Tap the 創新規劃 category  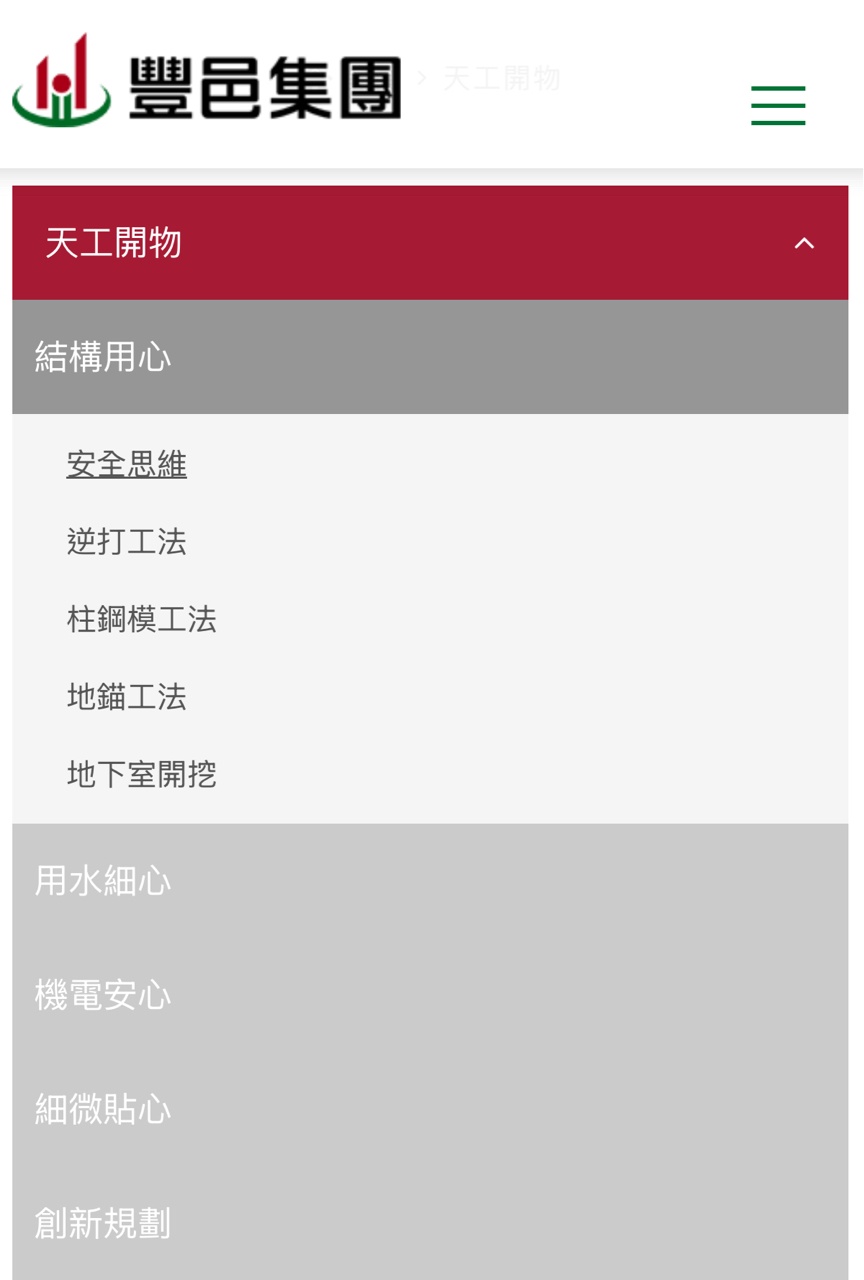(x=103, y=1224)
